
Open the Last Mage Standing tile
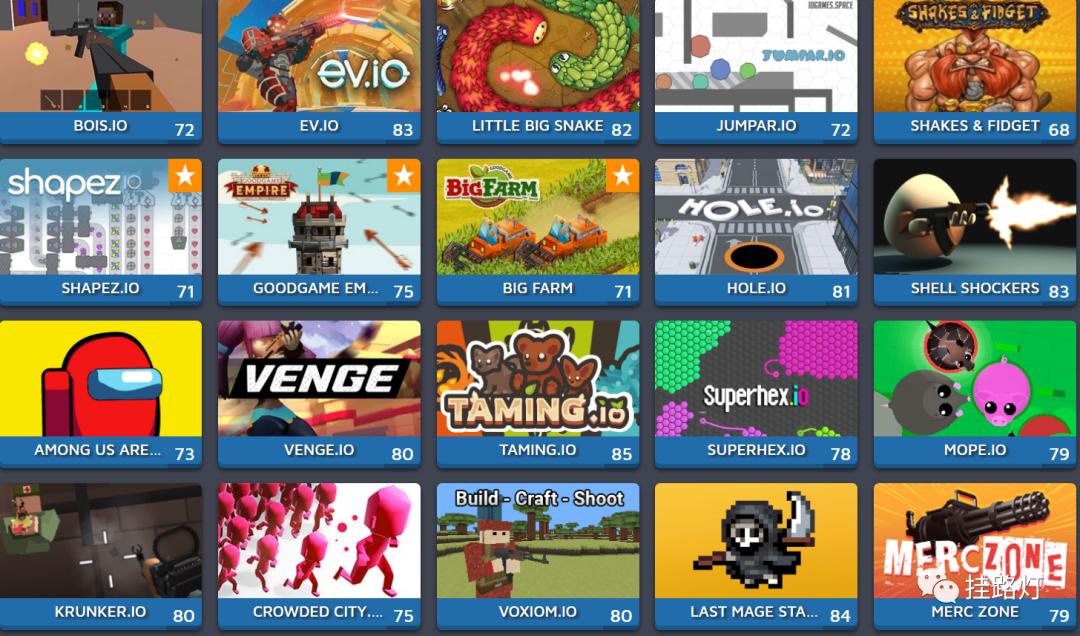tap(756, 545)
